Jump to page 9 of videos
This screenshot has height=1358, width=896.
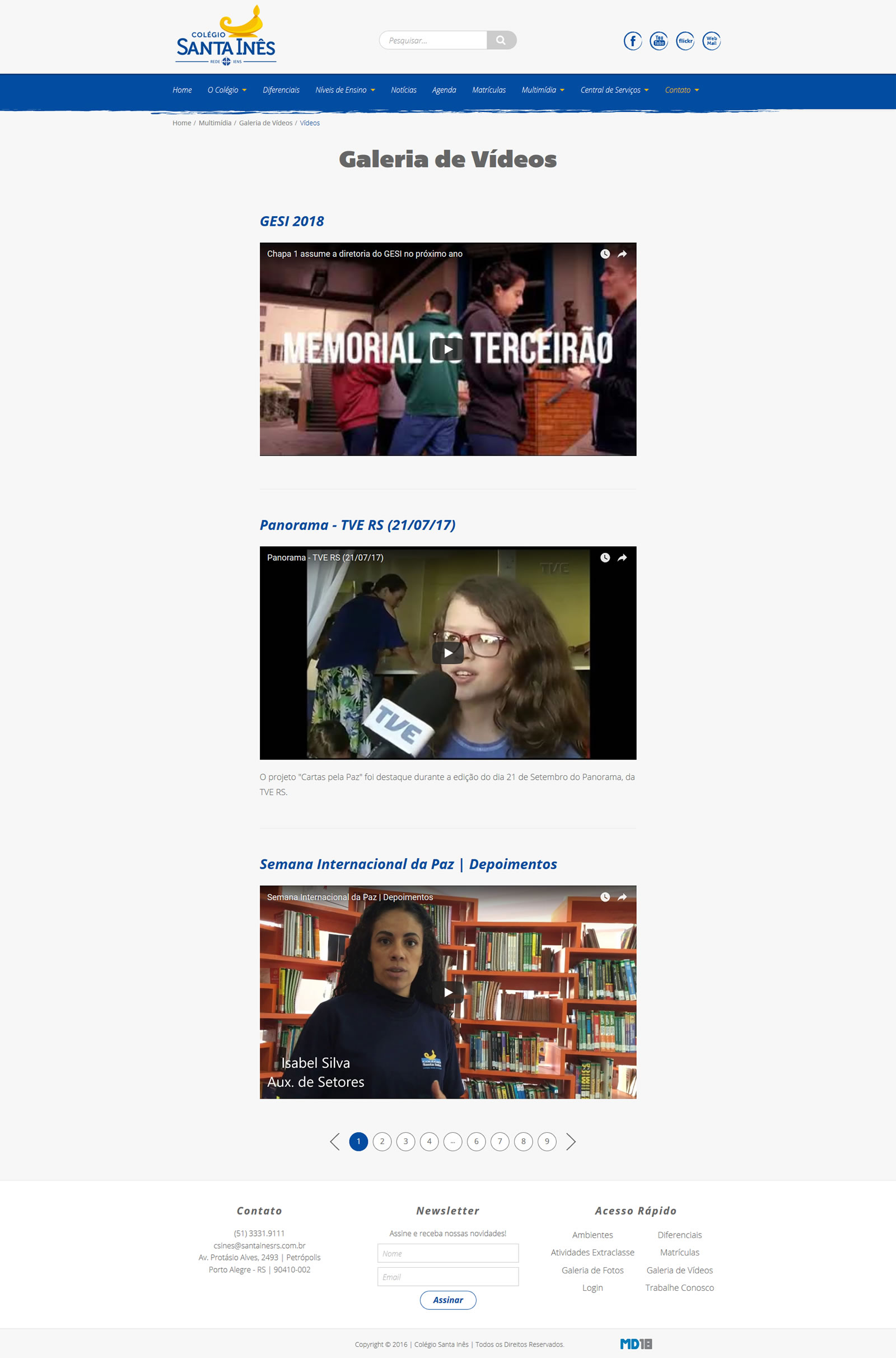(x=547, y=1141)
